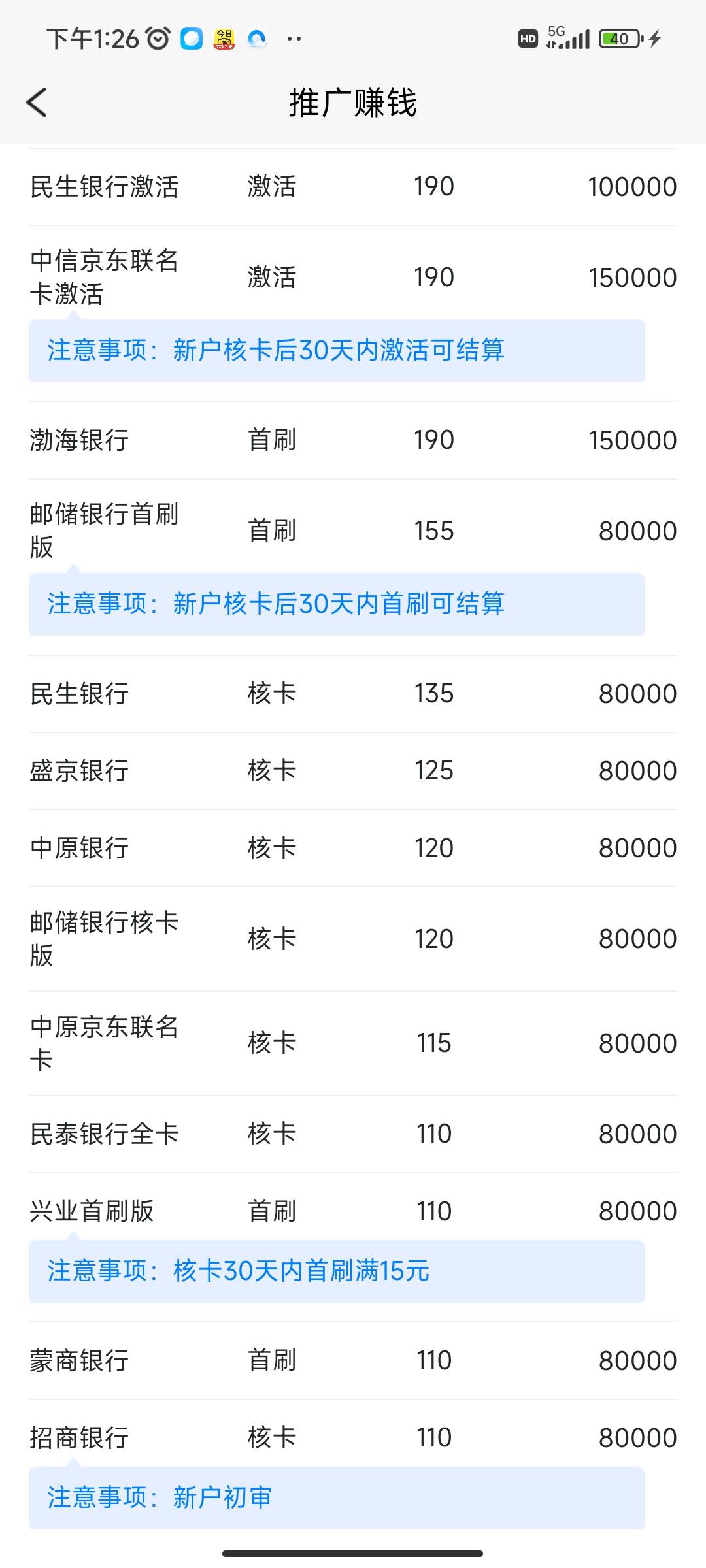Select the 盛京银行 核卡 row
The image size is (706, 1568).
[353, 770]
